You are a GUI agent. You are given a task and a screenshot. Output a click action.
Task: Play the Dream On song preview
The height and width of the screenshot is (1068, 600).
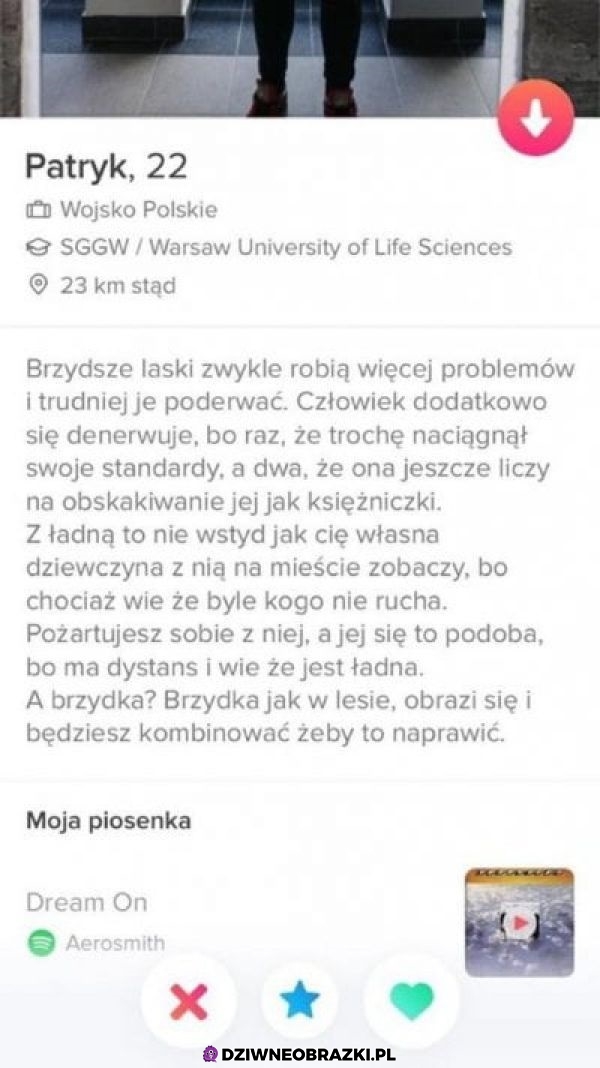pos(519,922)
